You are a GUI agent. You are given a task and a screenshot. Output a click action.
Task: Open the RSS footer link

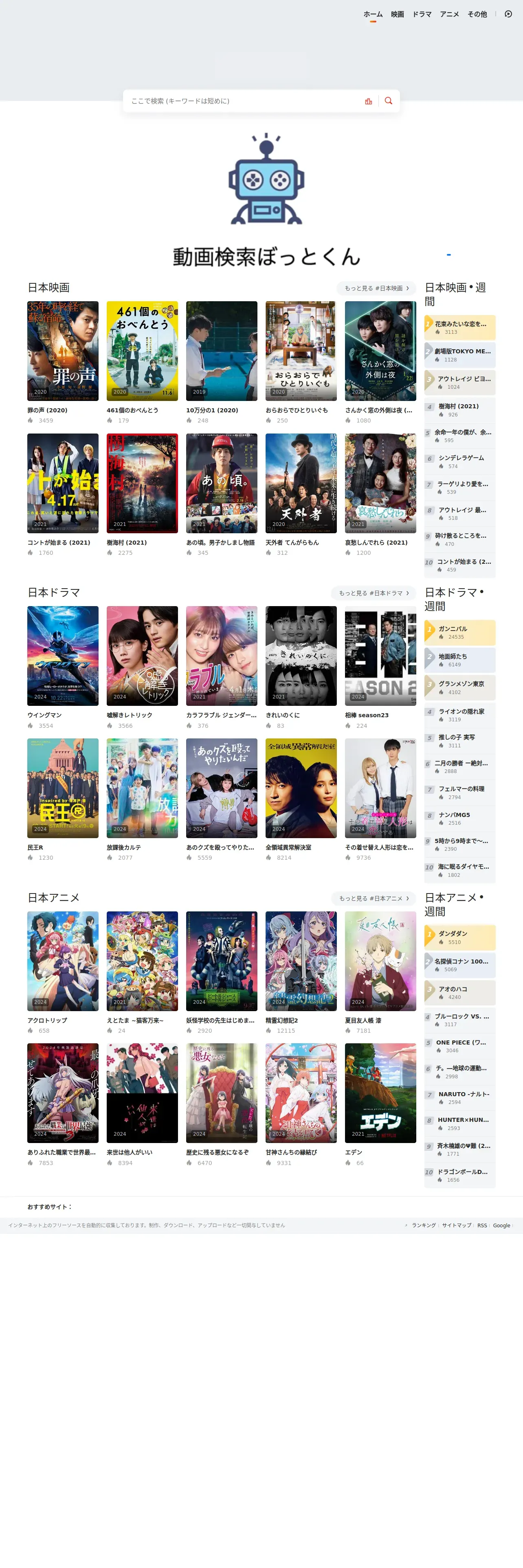(x=481, y=1225)
